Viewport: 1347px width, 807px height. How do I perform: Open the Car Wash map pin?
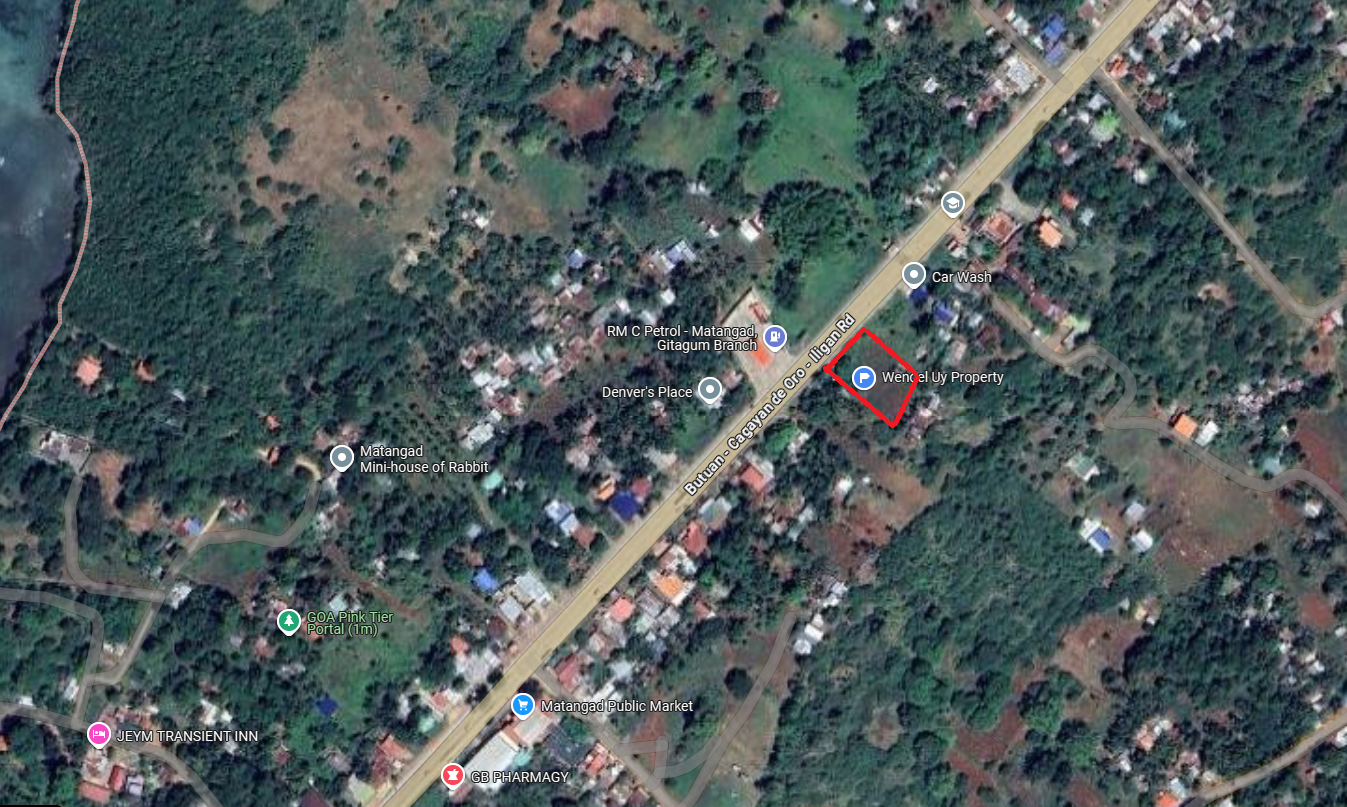click(x=913, y=275)
